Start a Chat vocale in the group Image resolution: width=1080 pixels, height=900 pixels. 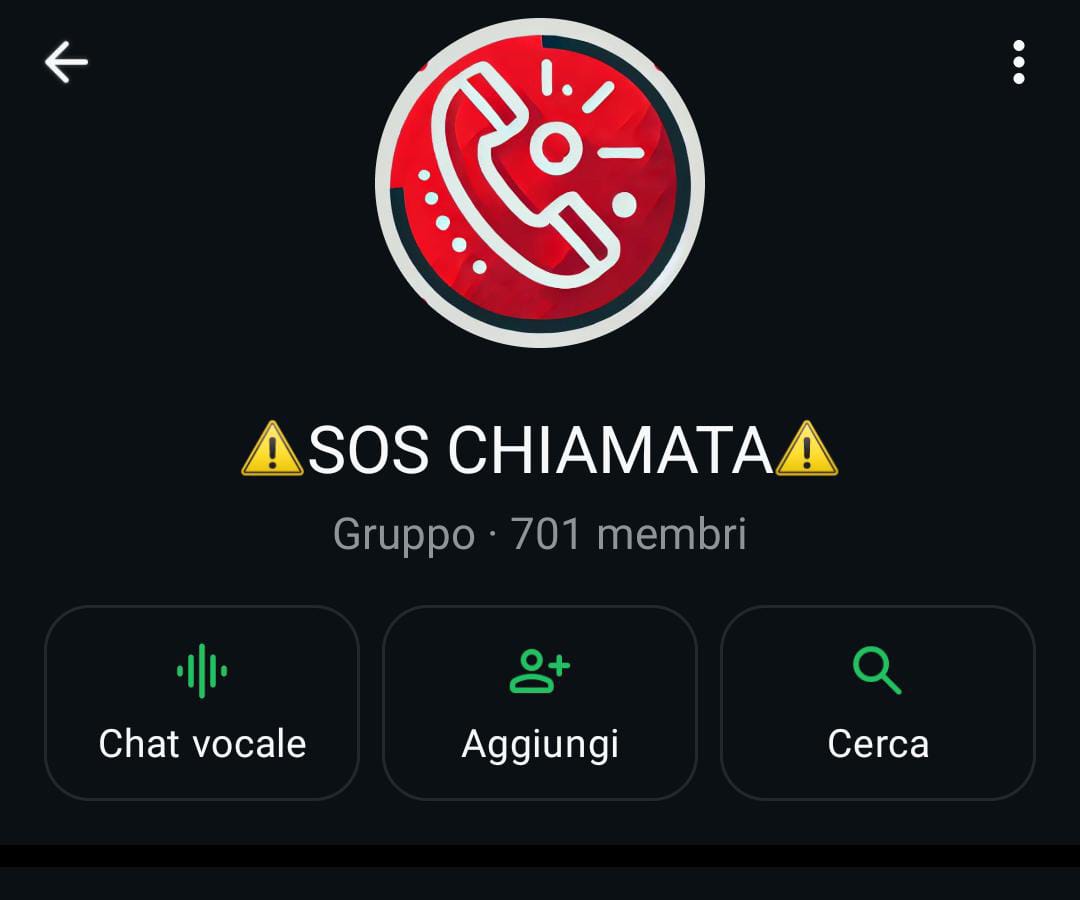[202, 702]
